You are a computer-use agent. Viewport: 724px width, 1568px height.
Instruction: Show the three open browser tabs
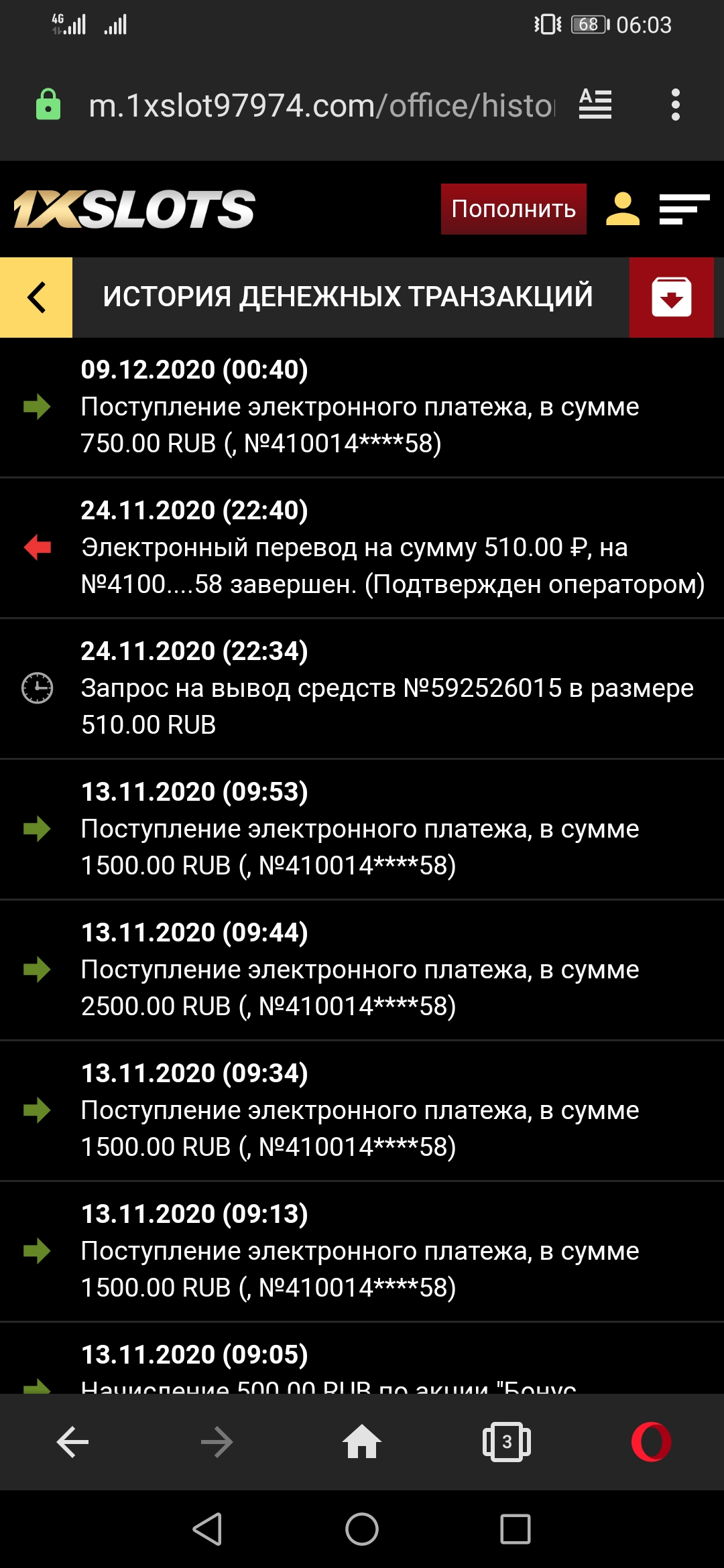(x=507, y=1442)
